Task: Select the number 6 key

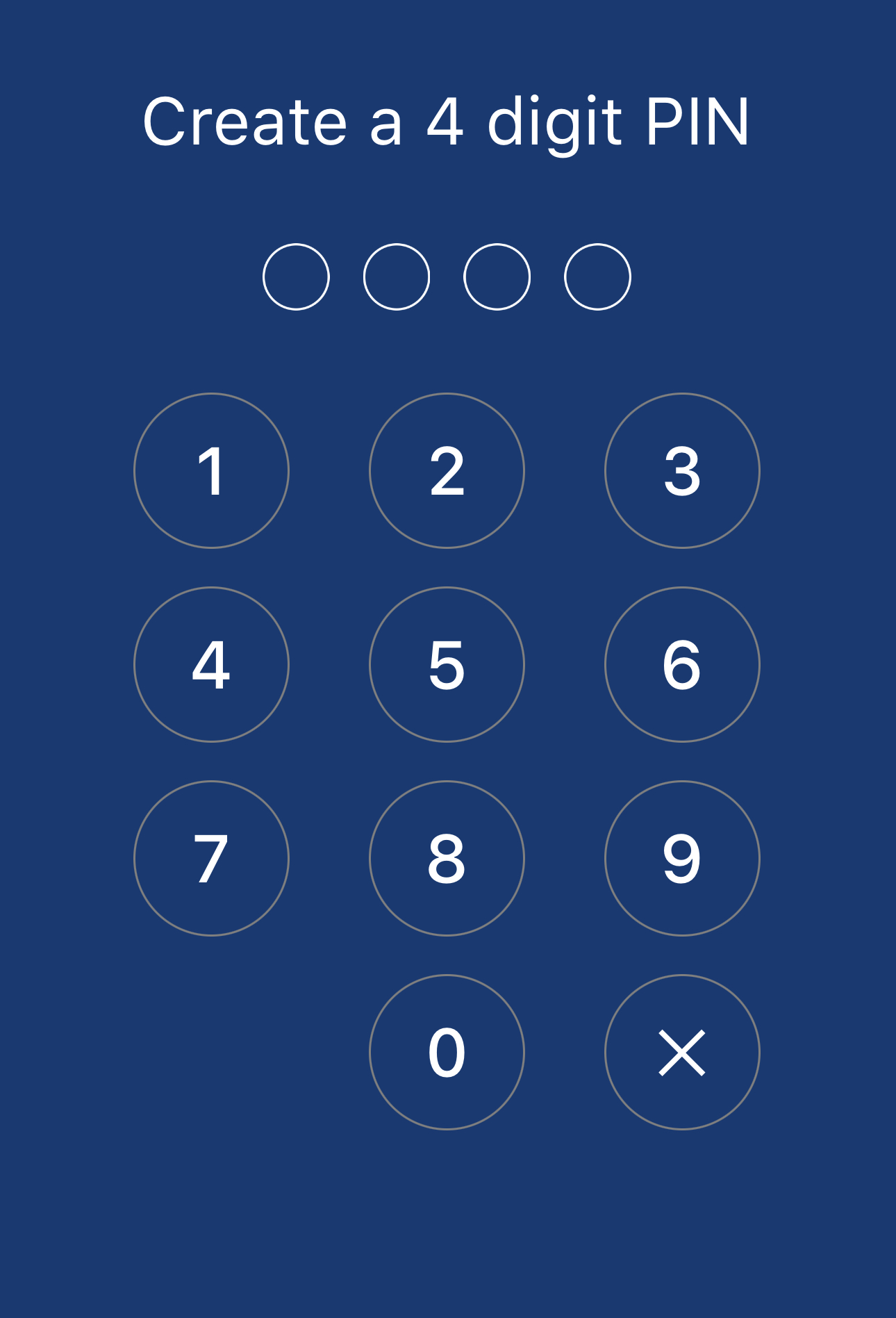Action: pos(682,665)
